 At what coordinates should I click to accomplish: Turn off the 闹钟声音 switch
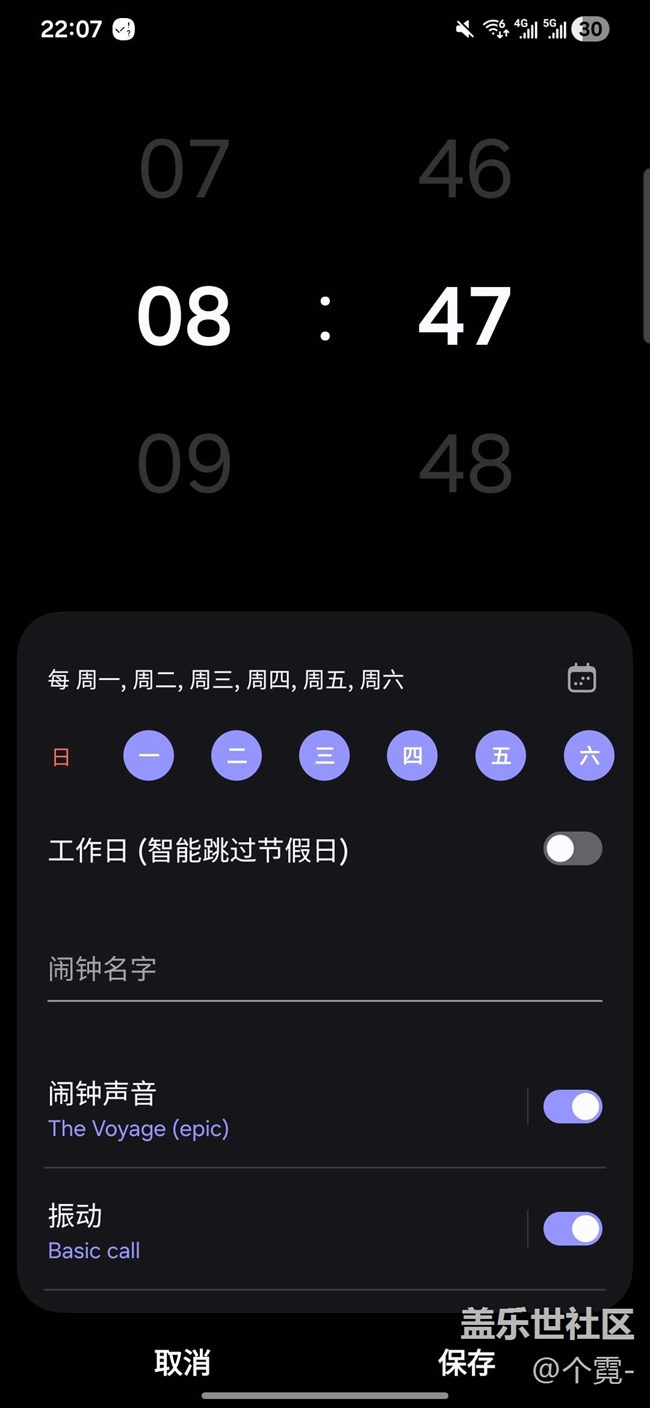pos(573,1107)
